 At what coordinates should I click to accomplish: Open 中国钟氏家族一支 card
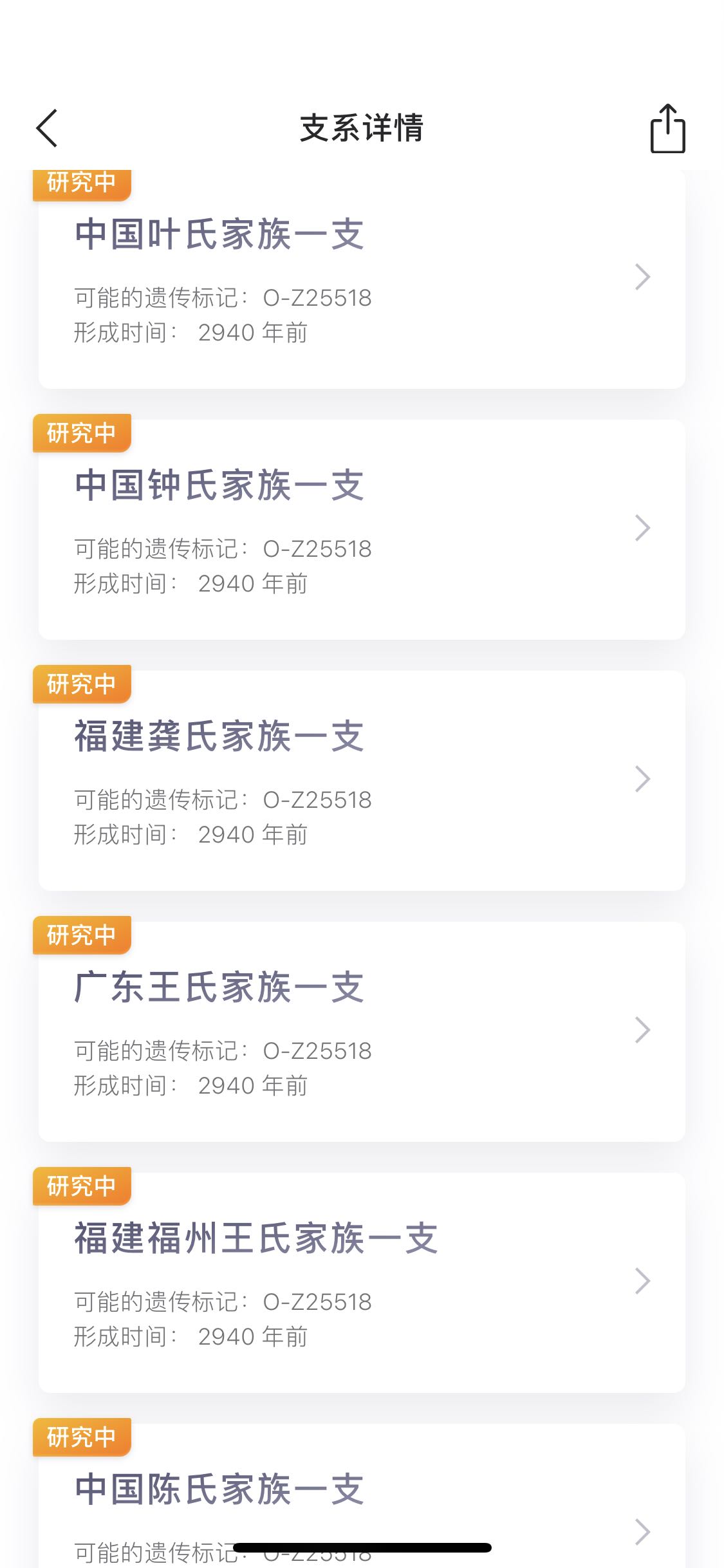(361, 529)
